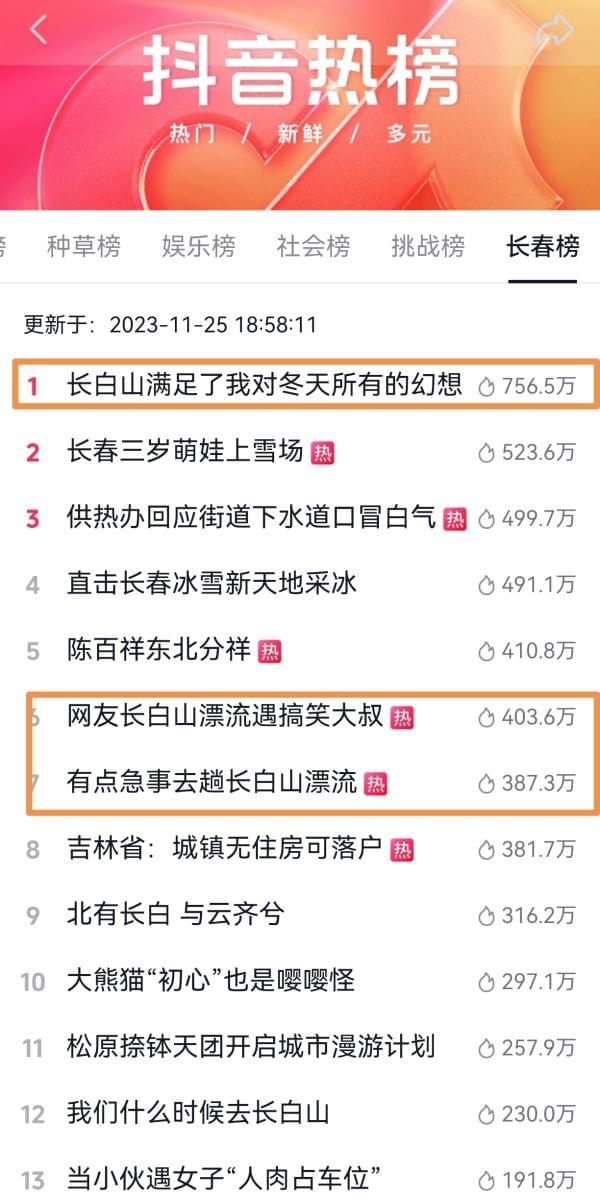Switch to the 娱乐榜 tab

[199, 246]
